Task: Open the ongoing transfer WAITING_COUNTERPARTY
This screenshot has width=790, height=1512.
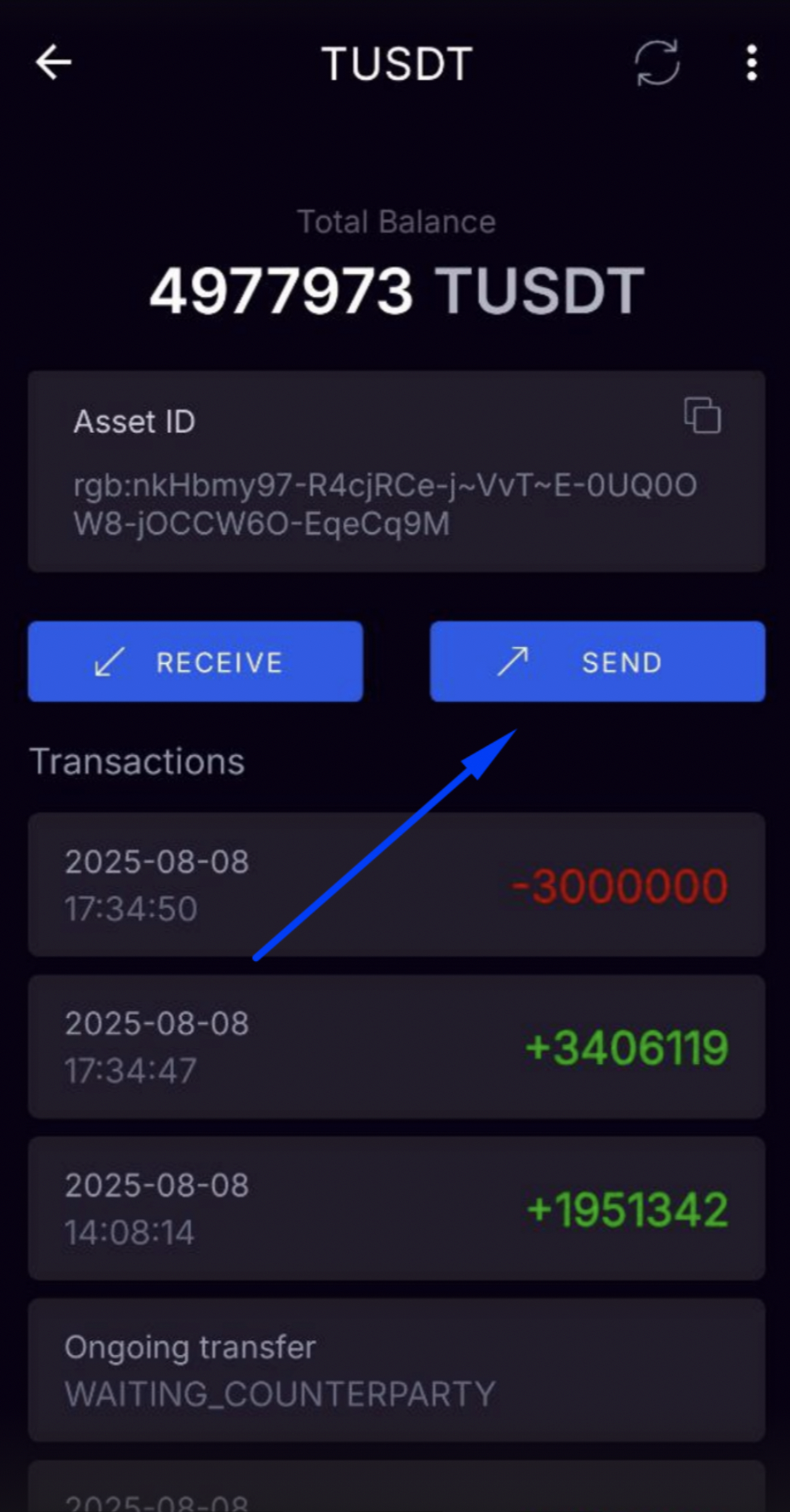Action: point(397,1370)
